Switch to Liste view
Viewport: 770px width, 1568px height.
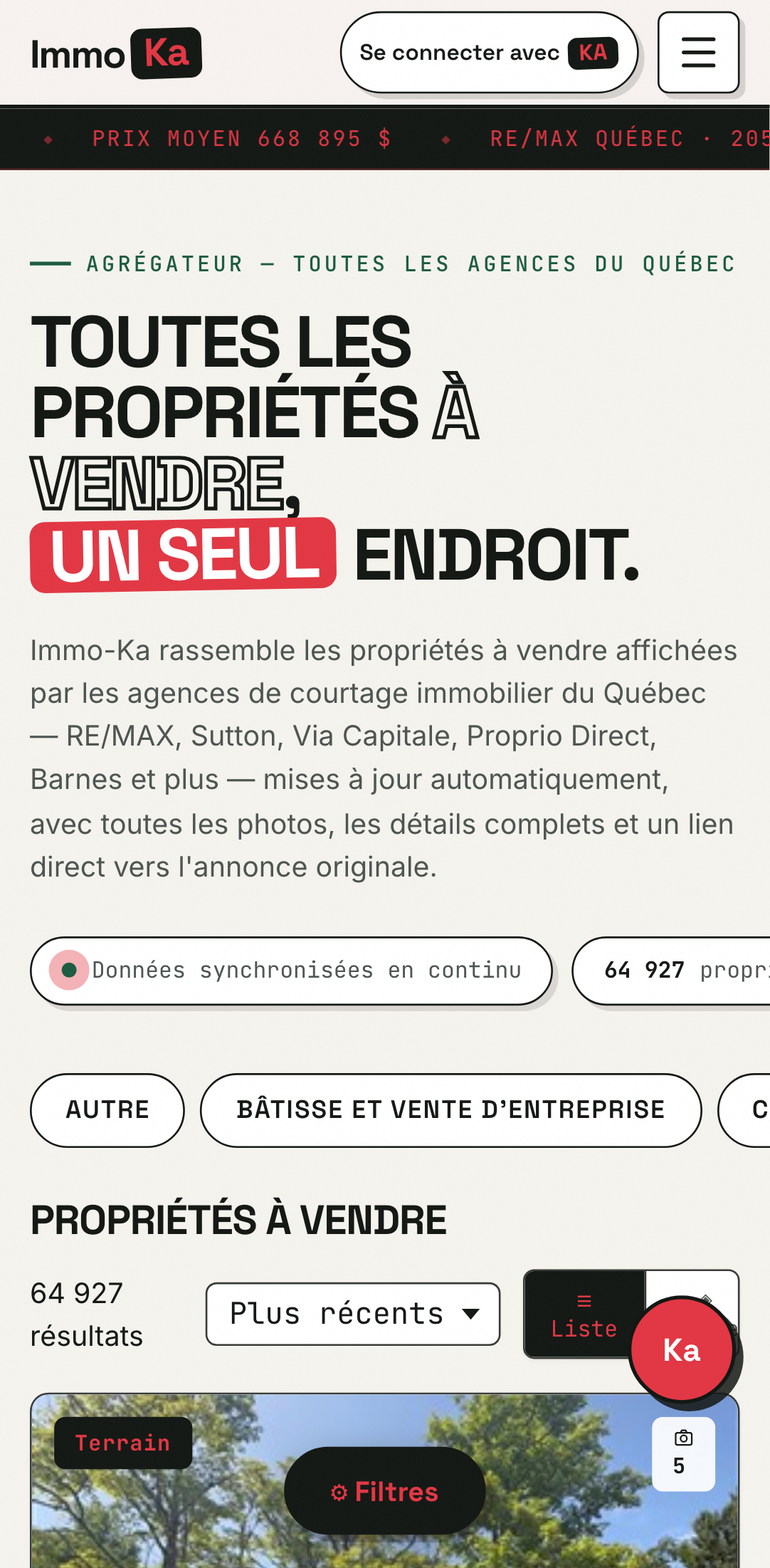click(584, 1314)
